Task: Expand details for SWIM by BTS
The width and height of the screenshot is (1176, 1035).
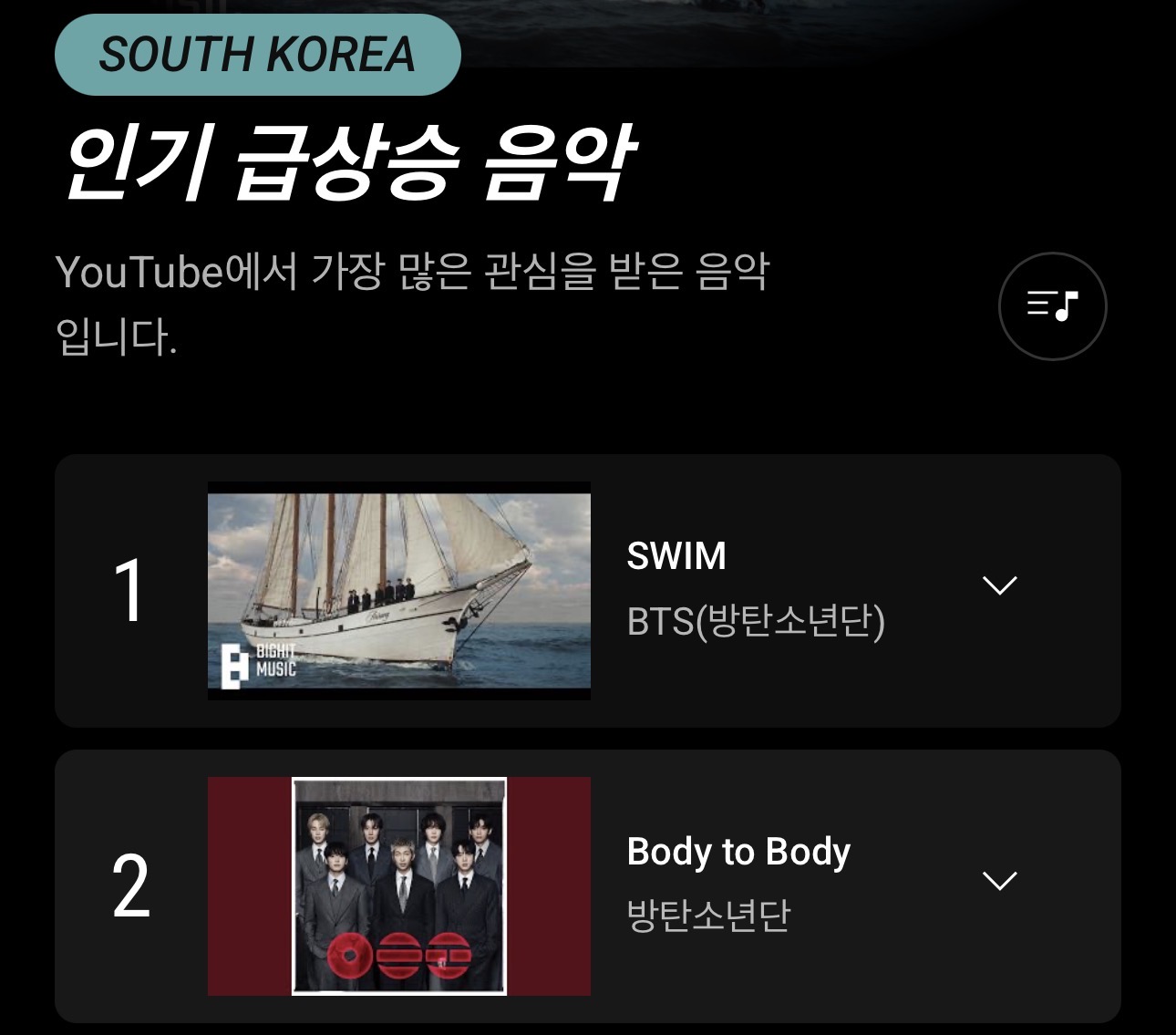Action: pyautogui.click(x=999, y=585)
